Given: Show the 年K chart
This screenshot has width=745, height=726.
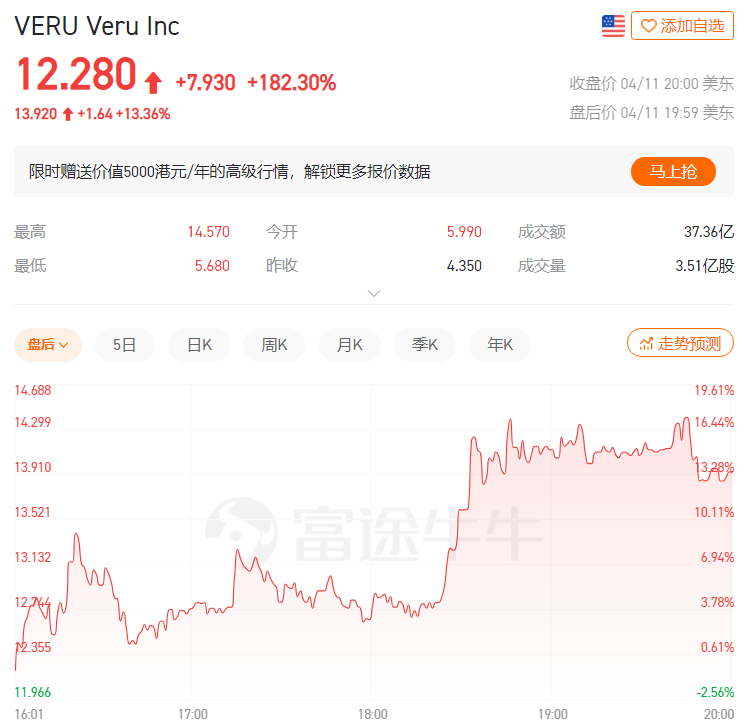Looking at the screenshot, I should tap(500, 344).
